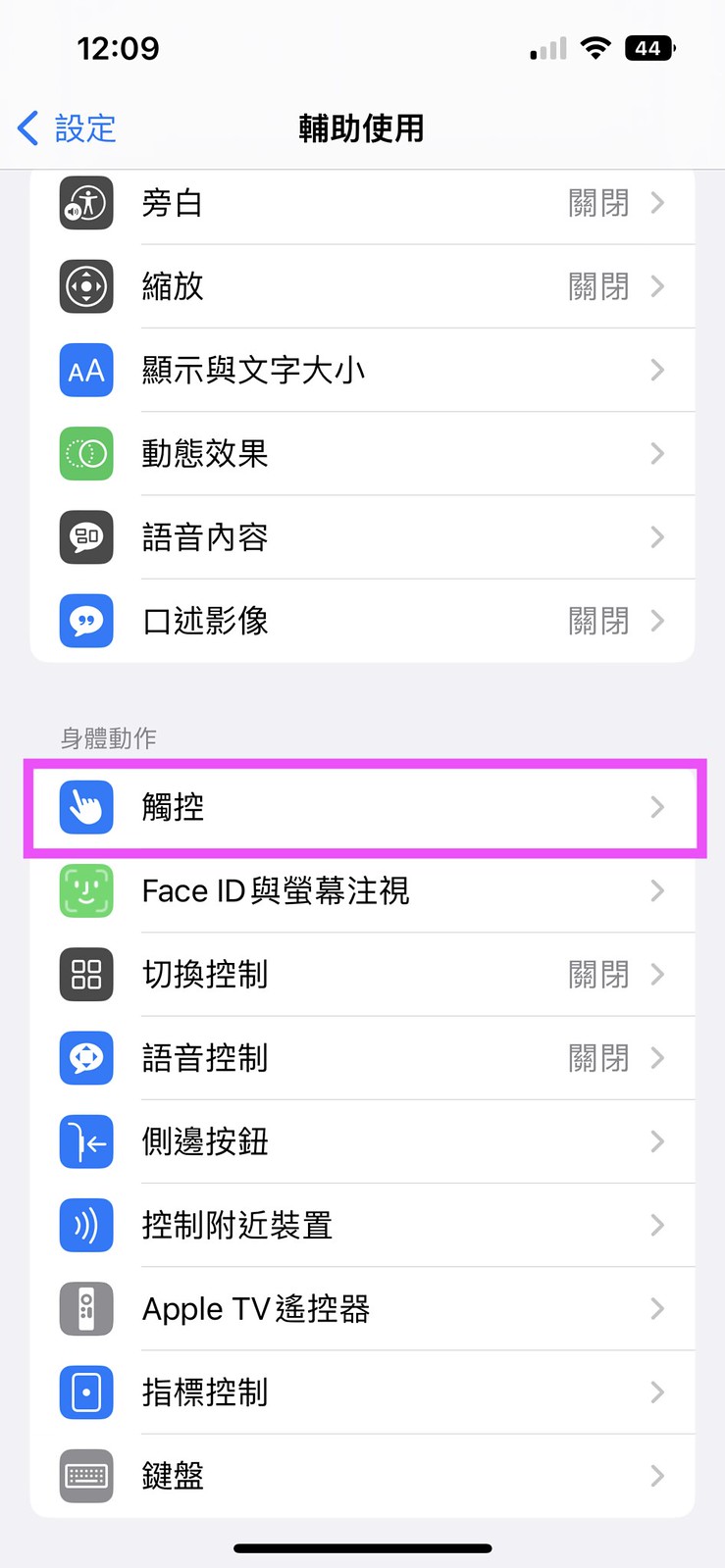725x1568 pixels.
Task: Go back to 設定
Action: [67, 128]
